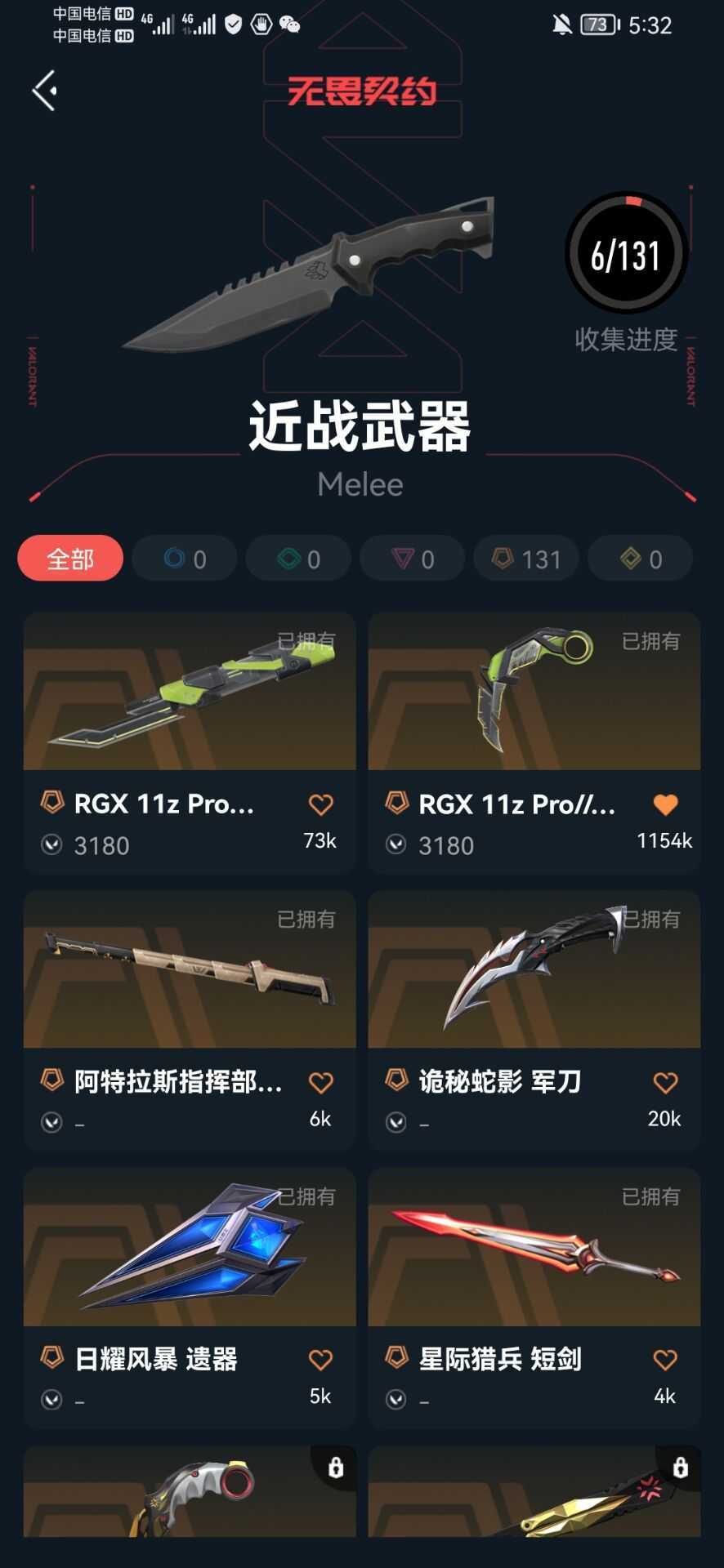
Task: Unlike the RGX 11z Pro skin with 1154k likes
Action: [665, 805]
